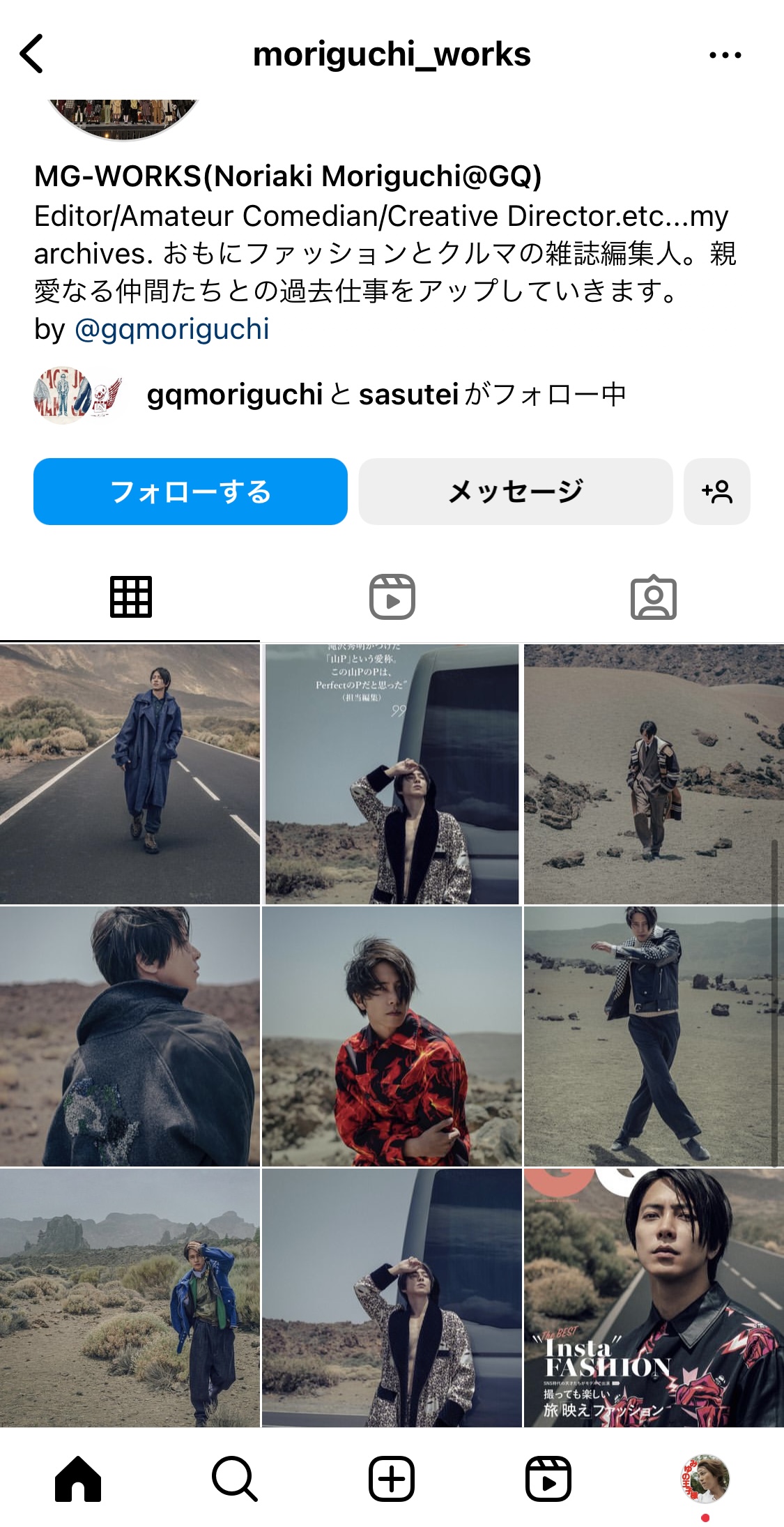Open the @gqmoriguchi profile link
The width and height of the screenshot is (784, 1527).
coord(171,329)
